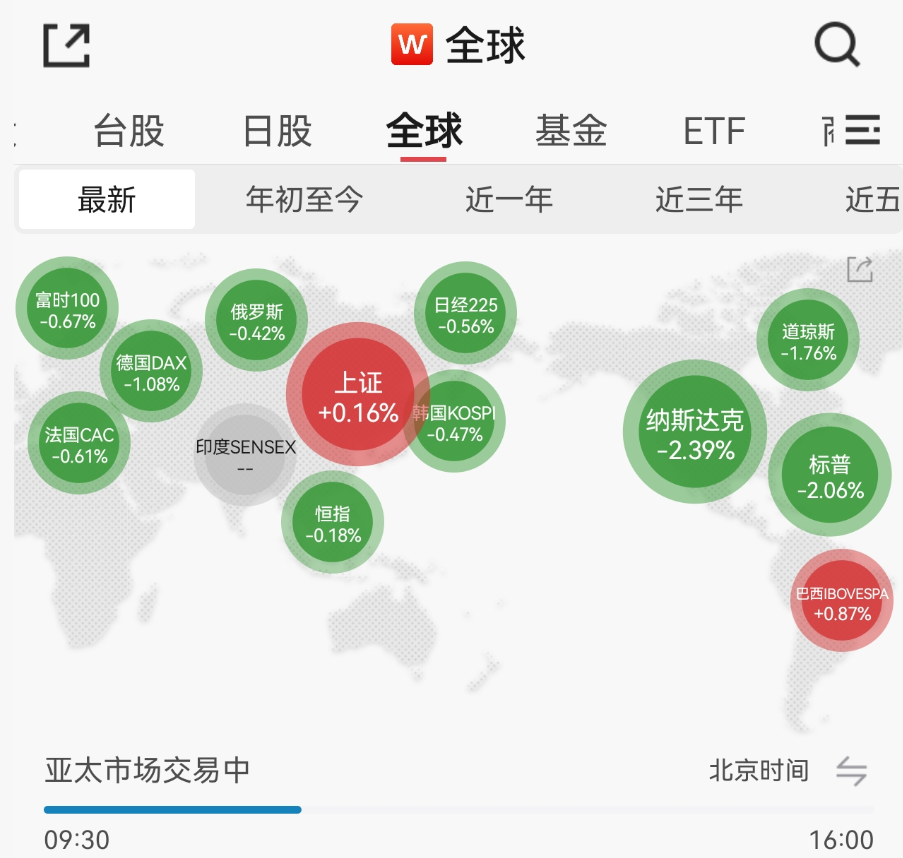View the 巴西IBOVESPA index bubble
Viewport: 903px width, 858px height.
click(841, 602)
